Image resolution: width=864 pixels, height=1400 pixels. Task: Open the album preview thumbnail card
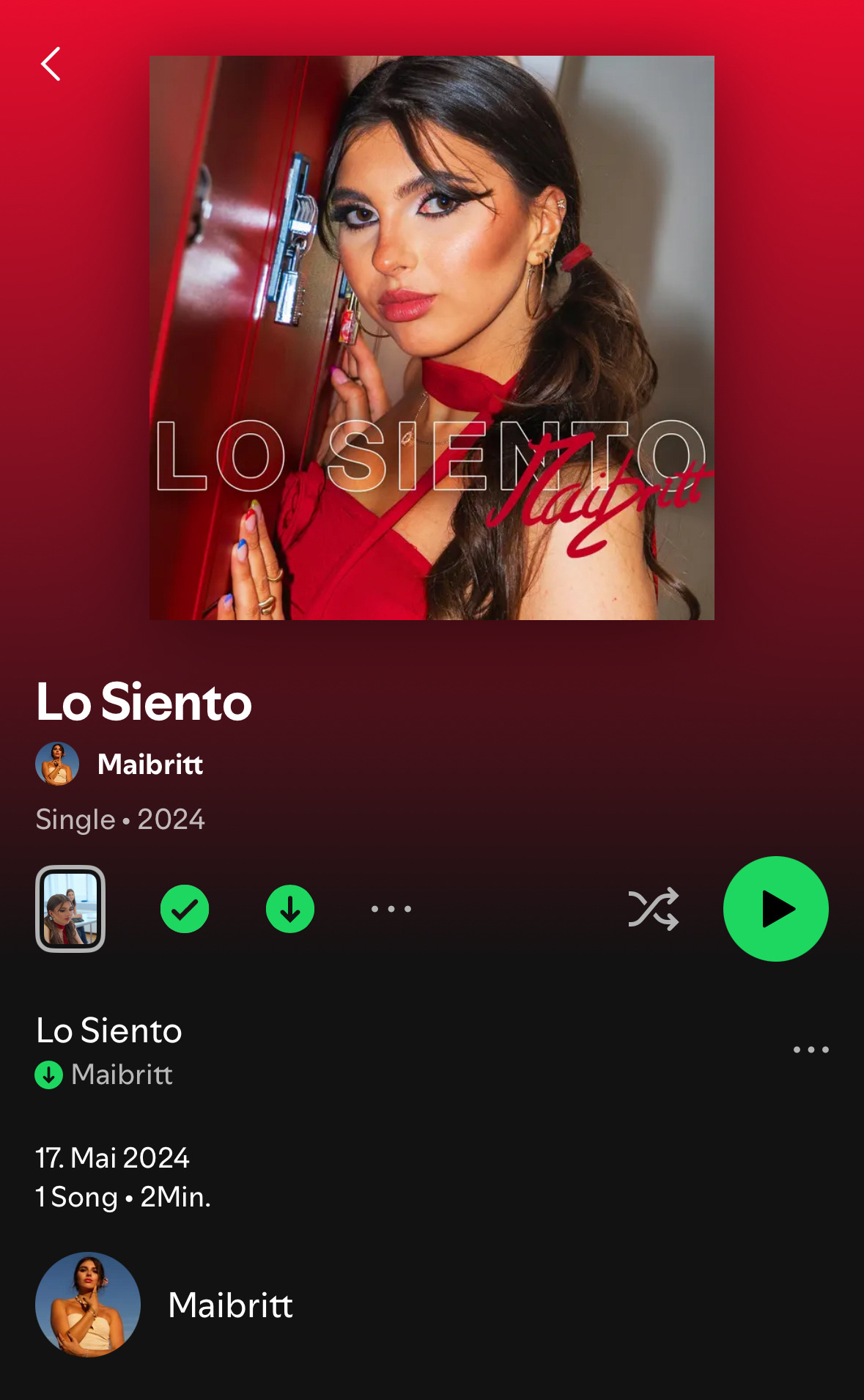point(70,909)
